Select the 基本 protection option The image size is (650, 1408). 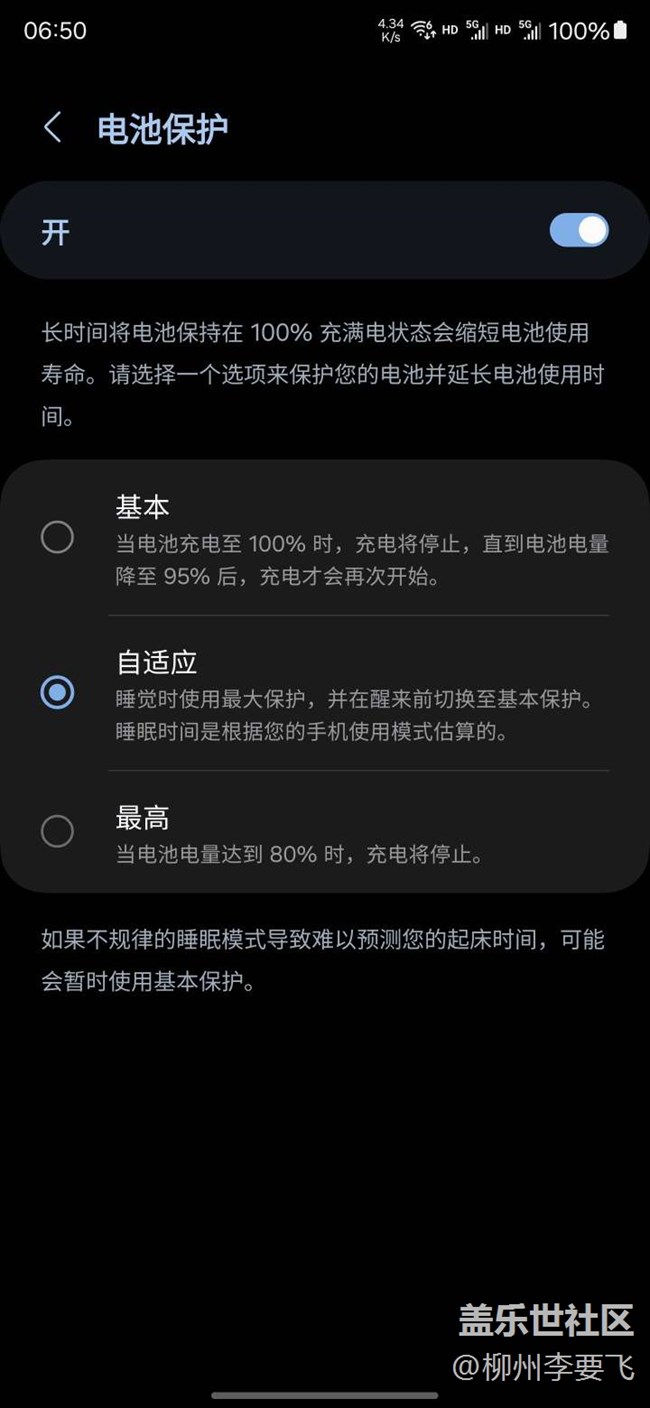click(57, 538)
